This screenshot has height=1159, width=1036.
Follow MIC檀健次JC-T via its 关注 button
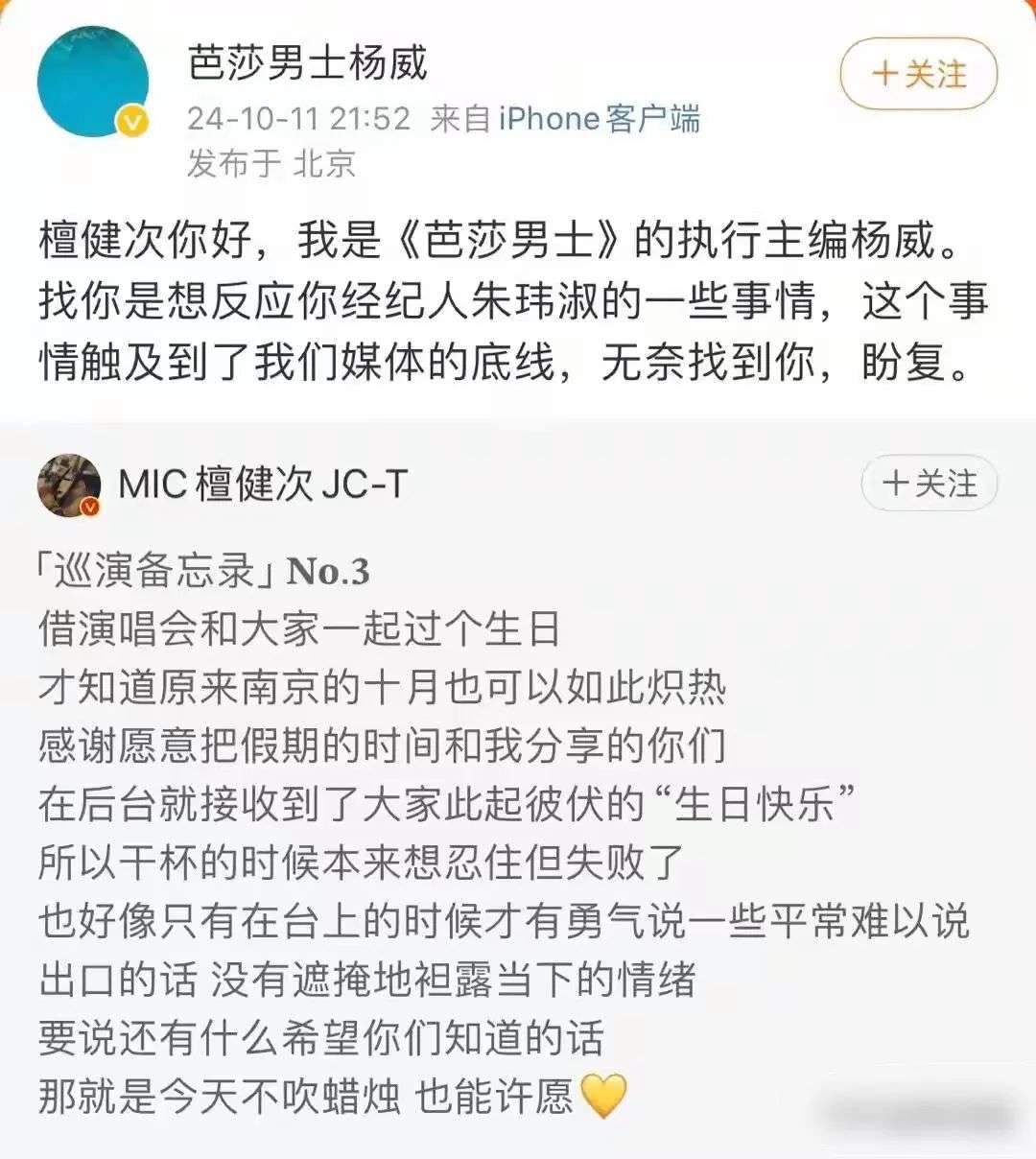929,483
